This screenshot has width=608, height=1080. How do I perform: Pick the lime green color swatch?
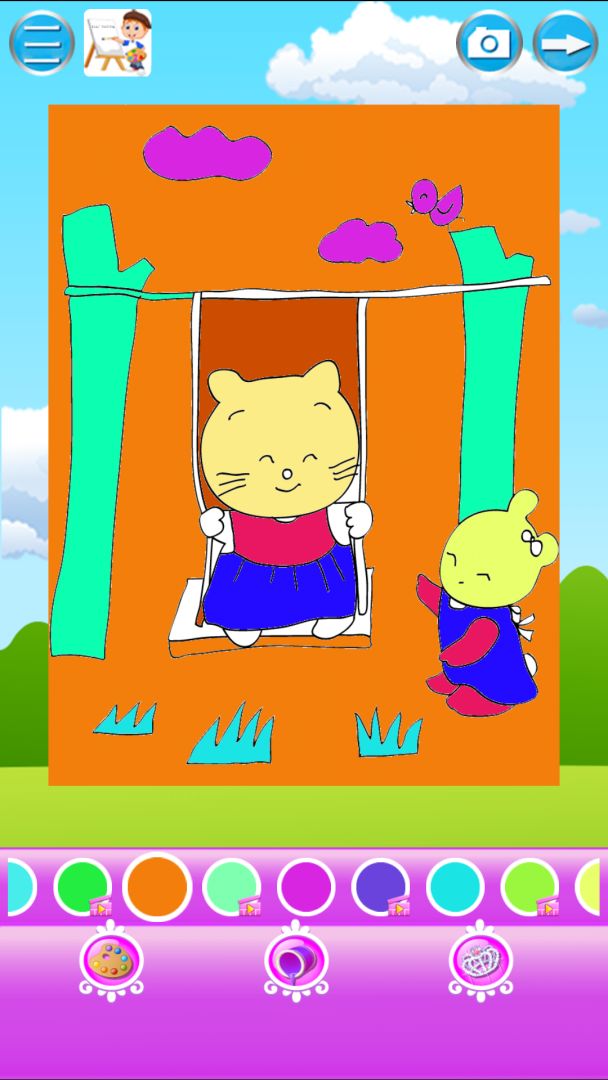tap(529, 886)
